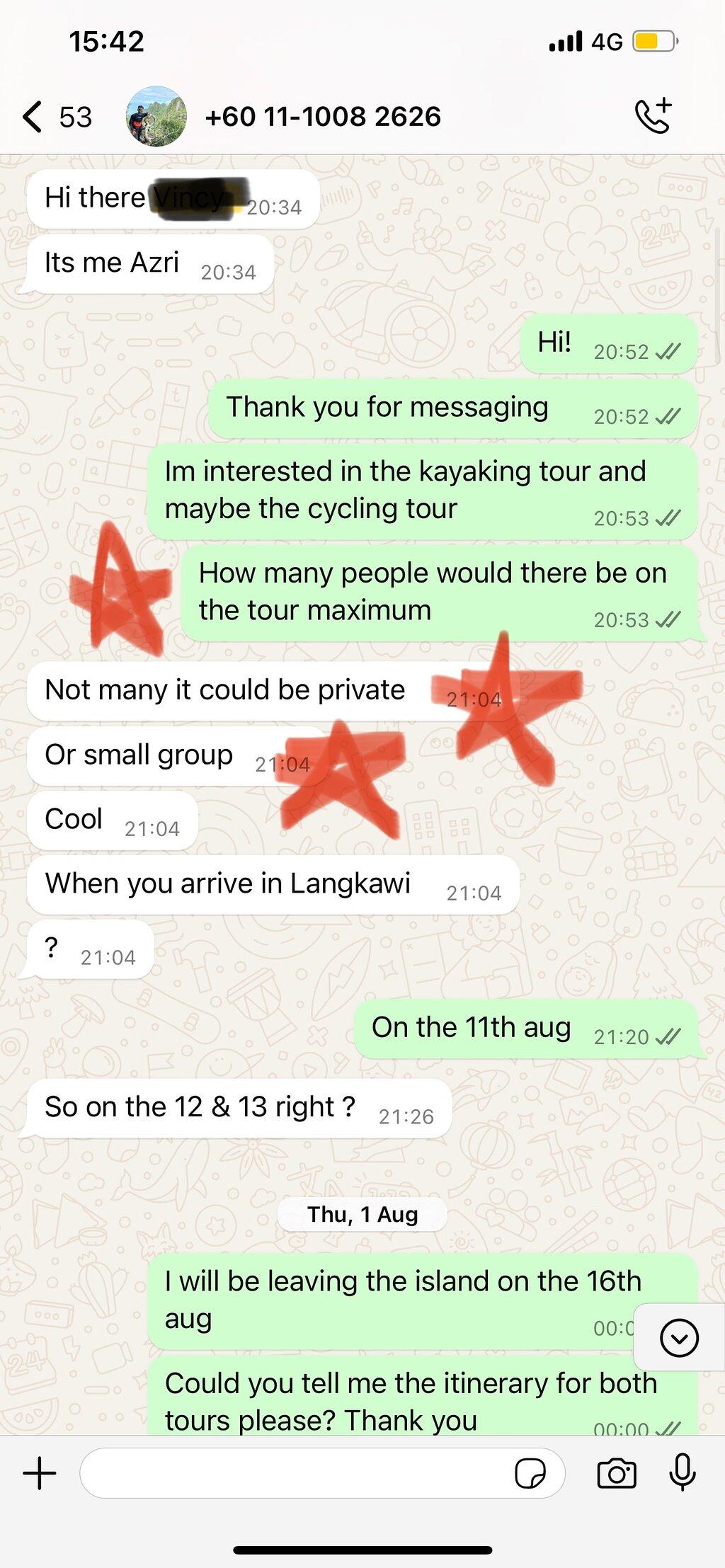Open the sticker picker
Image resolution: width=725 pixels, height=1568 pixels.
tap(530, 1474)
